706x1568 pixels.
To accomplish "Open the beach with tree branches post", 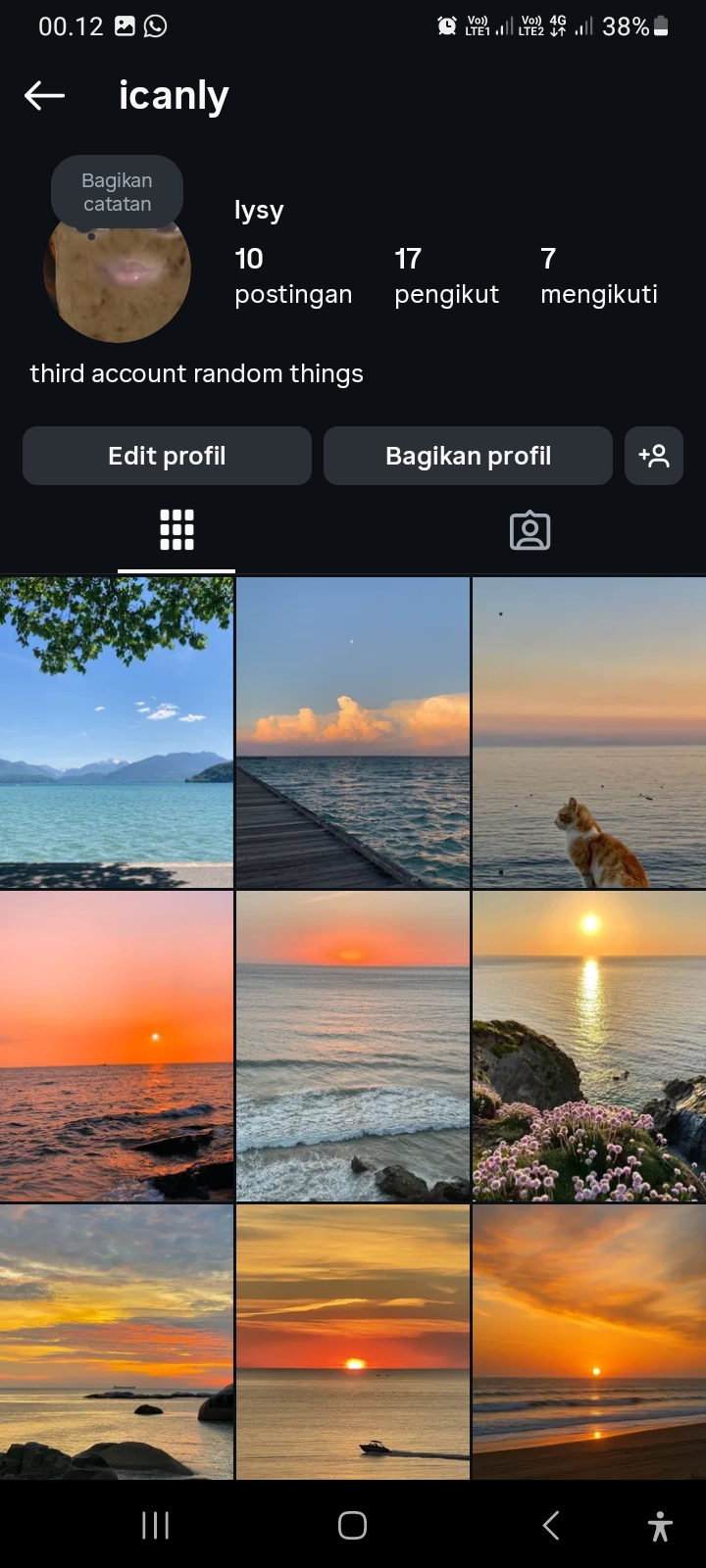I will coord(117,732).
